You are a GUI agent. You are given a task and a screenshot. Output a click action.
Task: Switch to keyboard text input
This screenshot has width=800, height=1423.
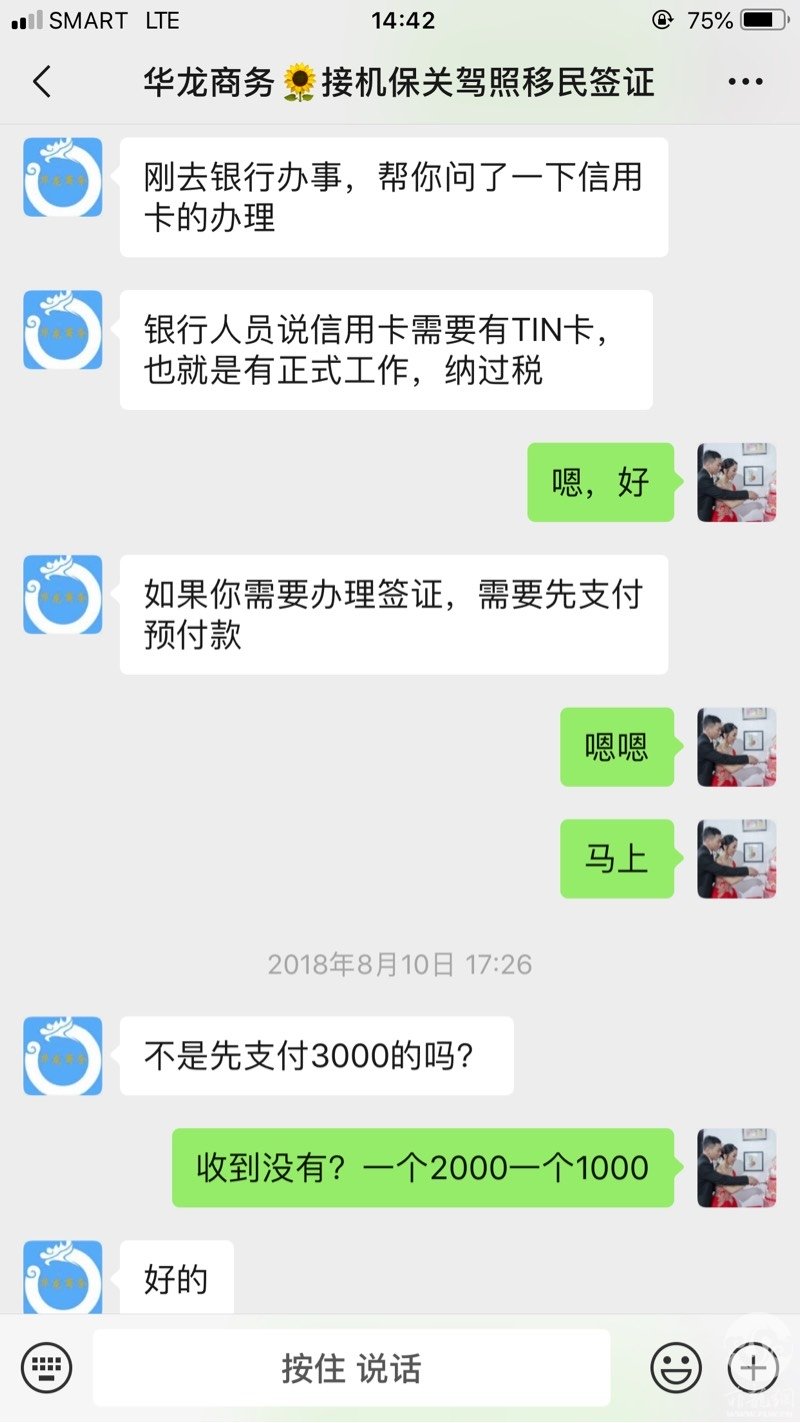click(47, 1366)
